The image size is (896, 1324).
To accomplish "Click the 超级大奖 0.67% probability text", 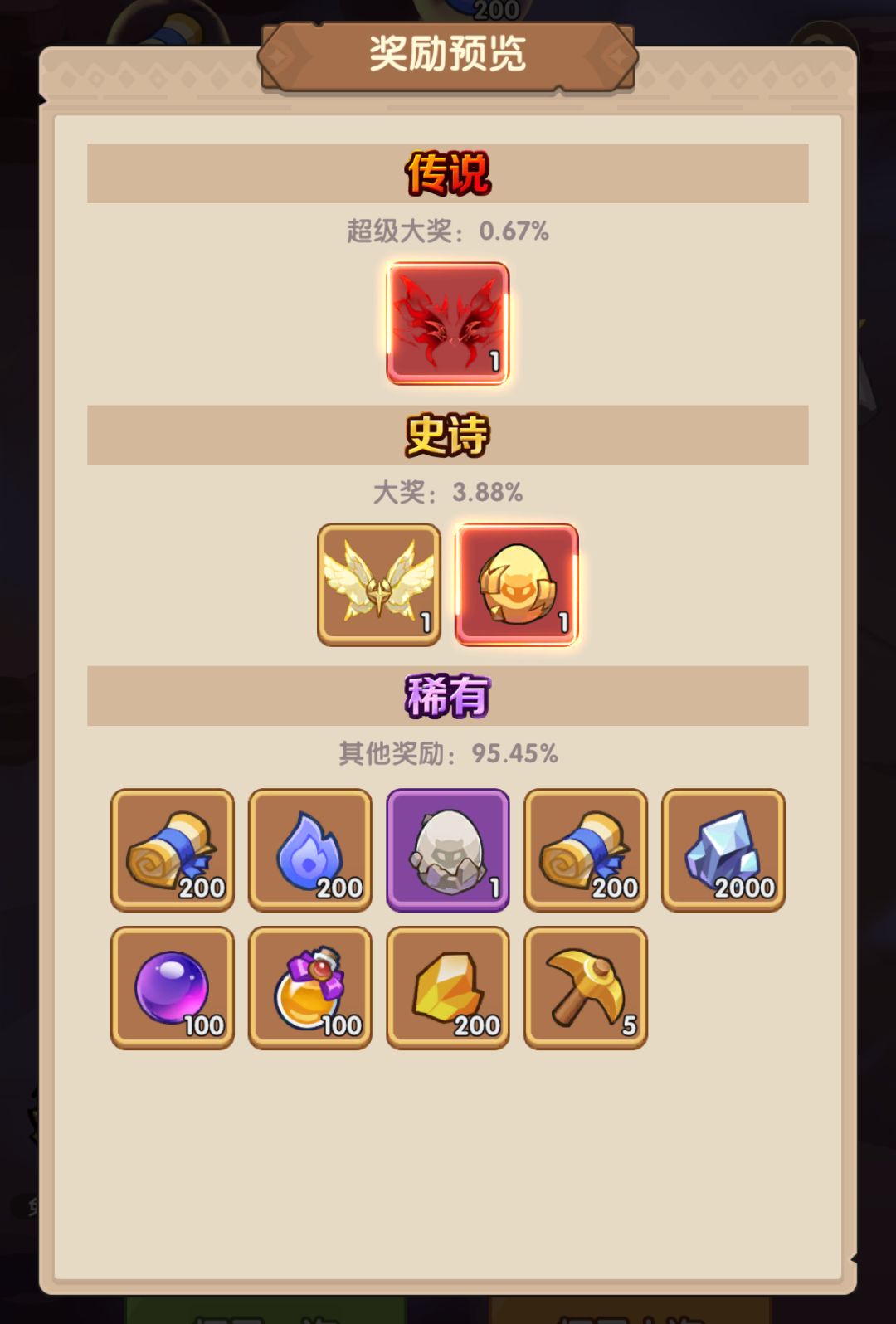I will pyautogui.click(x=448, y=232).
